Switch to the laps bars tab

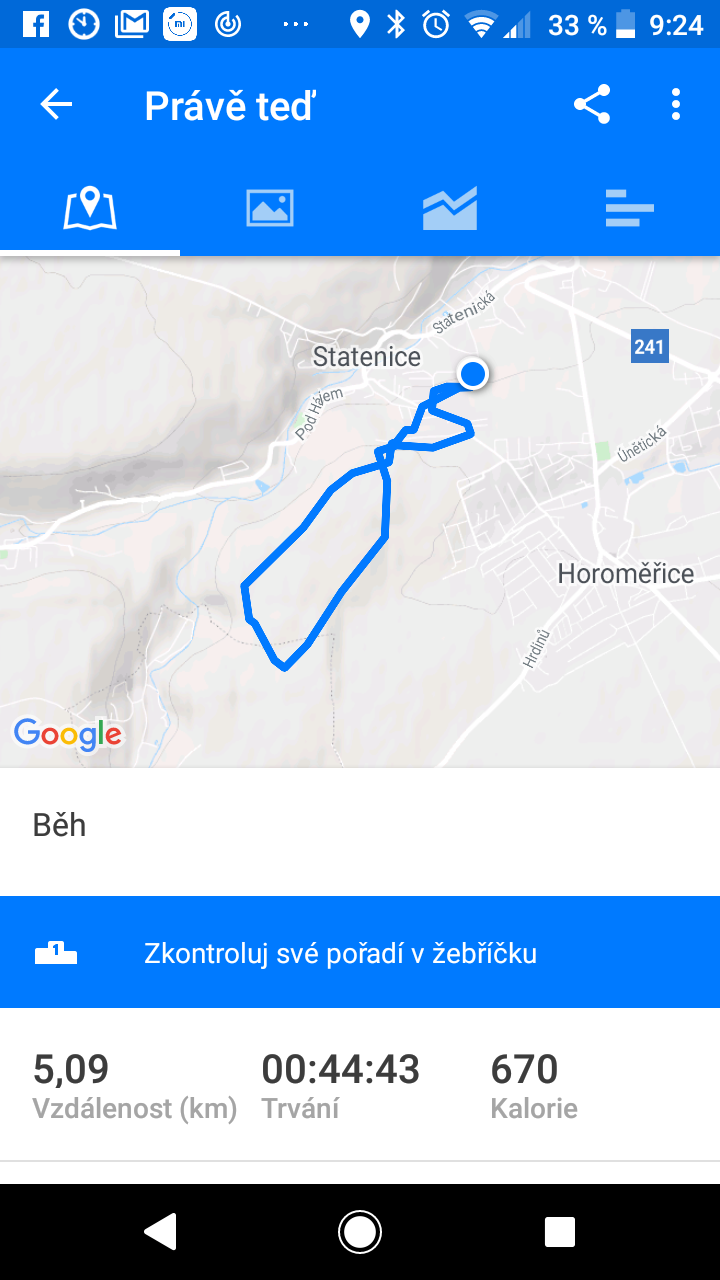click(x=630, y=208)
